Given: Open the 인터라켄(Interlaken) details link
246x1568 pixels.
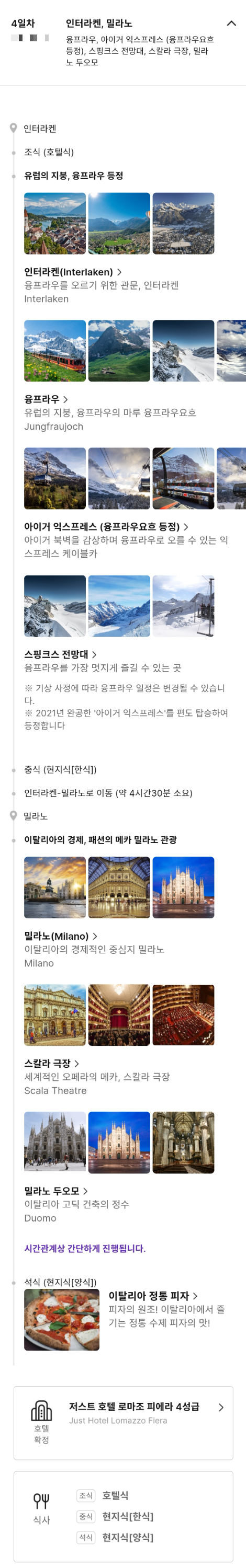Looking at the screenshot, I should pyautogui.click(x=73, y=272).
